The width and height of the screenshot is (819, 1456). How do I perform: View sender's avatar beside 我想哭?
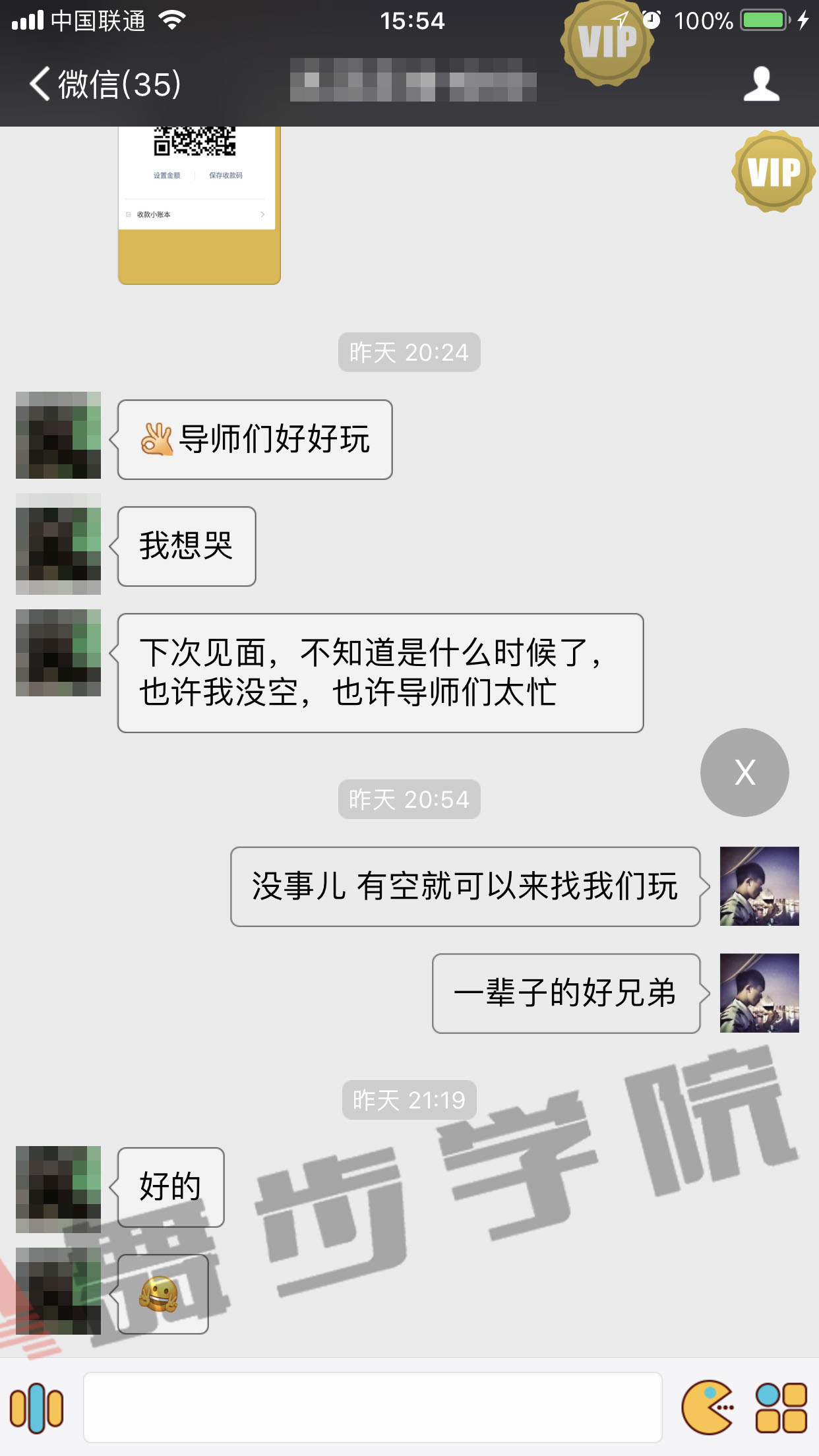[x=58, y=545]
